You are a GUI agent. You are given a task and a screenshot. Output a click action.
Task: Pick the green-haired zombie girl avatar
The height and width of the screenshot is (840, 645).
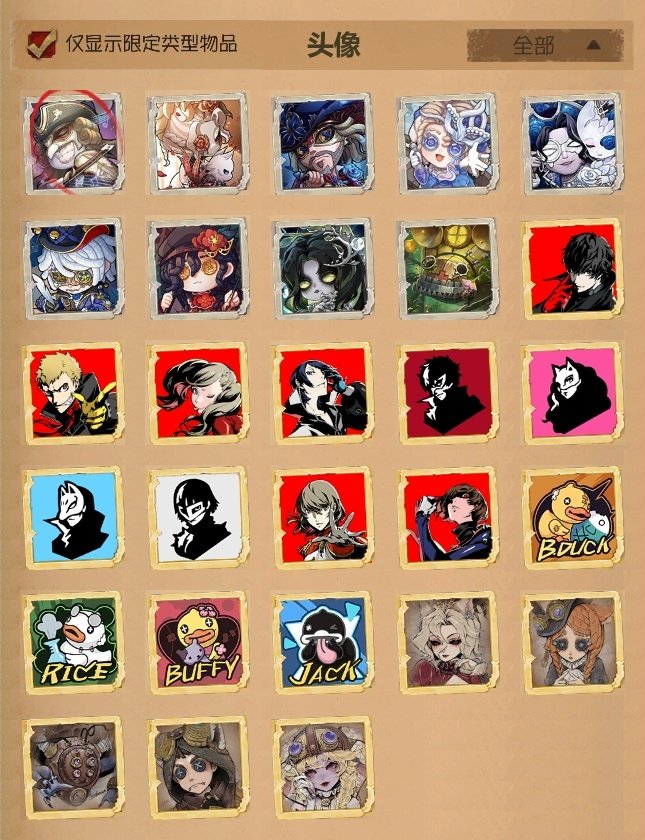pos(322,268)
